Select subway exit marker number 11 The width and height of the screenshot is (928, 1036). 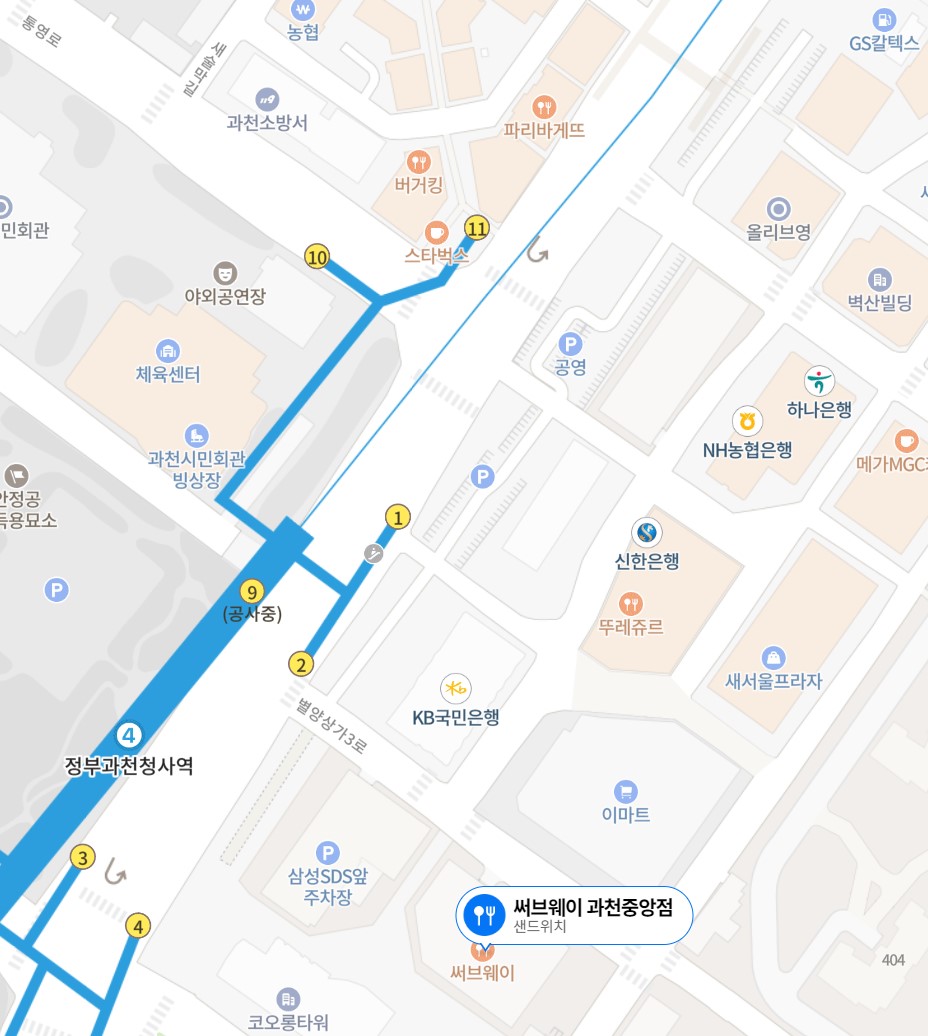coord(476,227)
